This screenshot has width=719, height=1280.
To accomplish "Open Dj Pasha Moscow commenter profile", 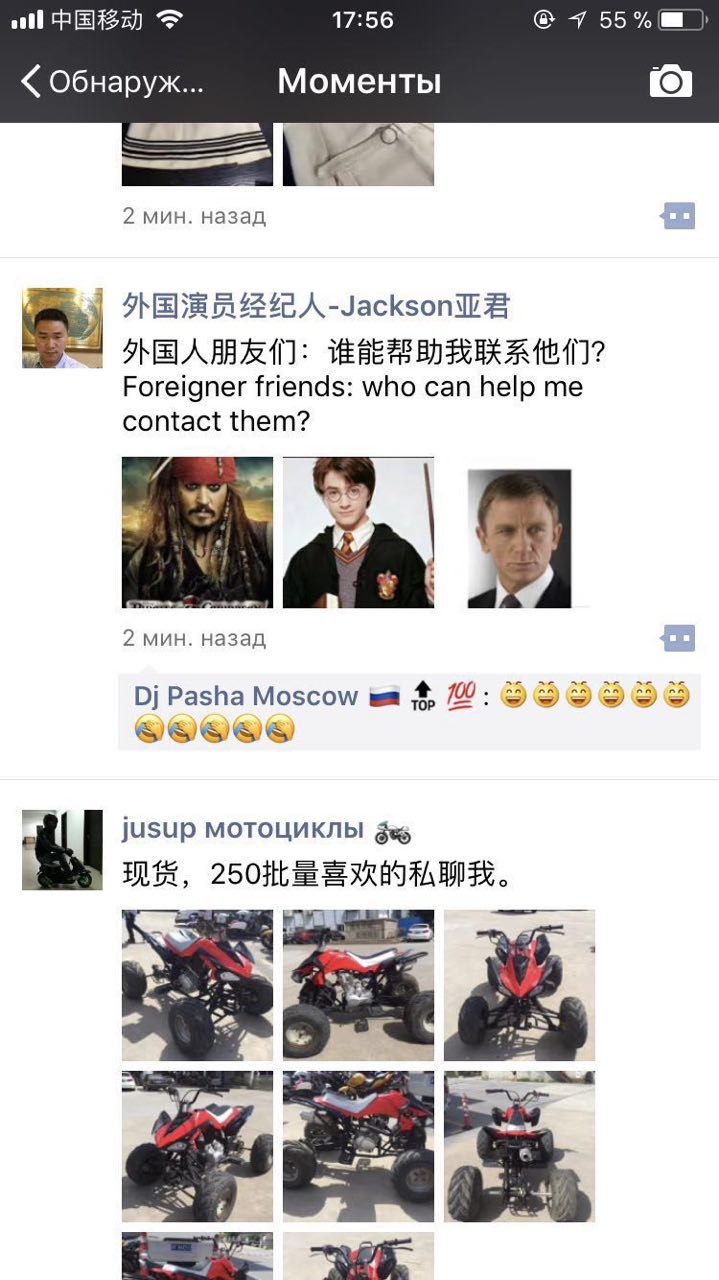I will coord(245,696).
